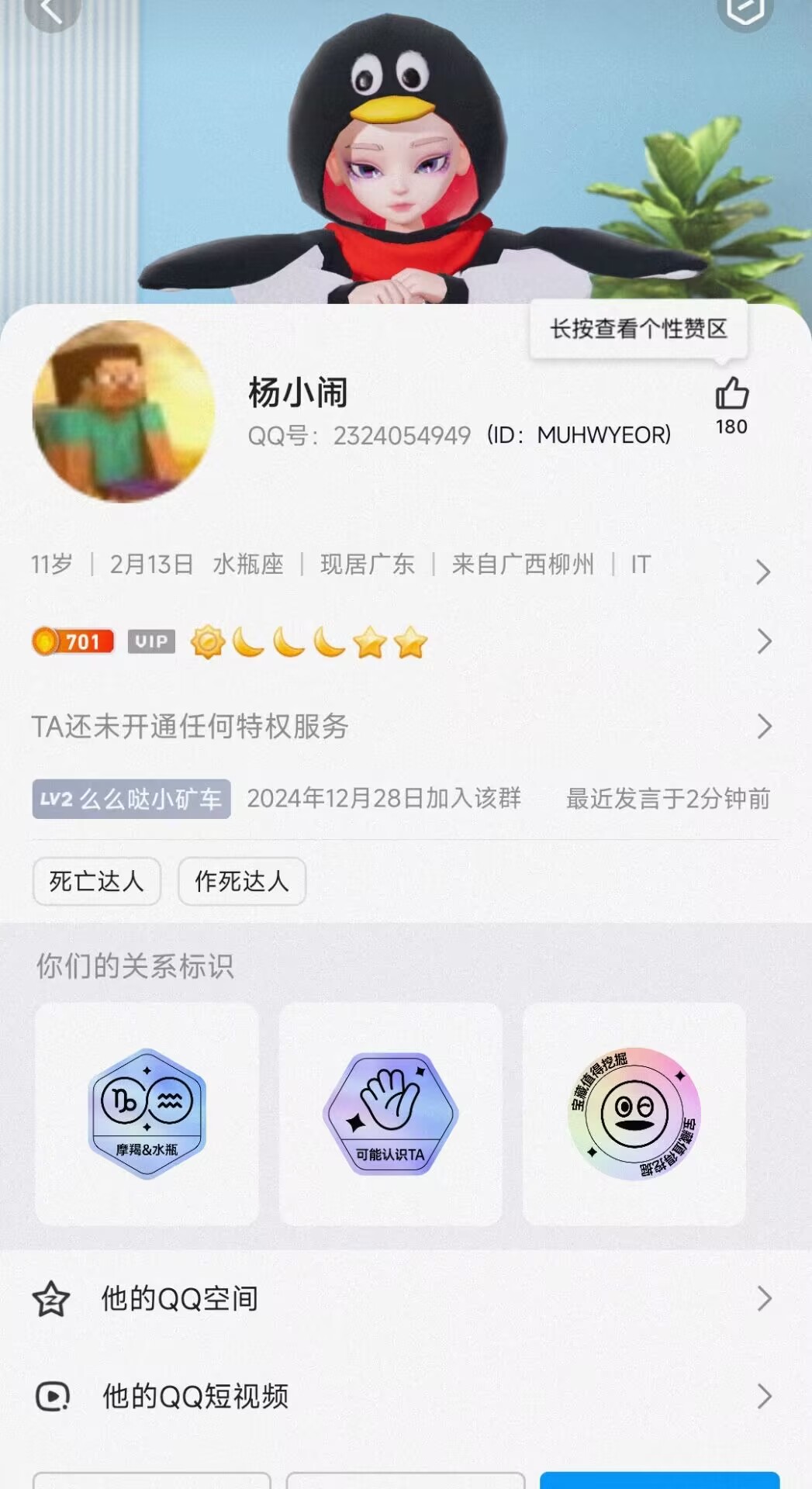Open the 可能认识TA relationship badge

[x=390, y=1114]
